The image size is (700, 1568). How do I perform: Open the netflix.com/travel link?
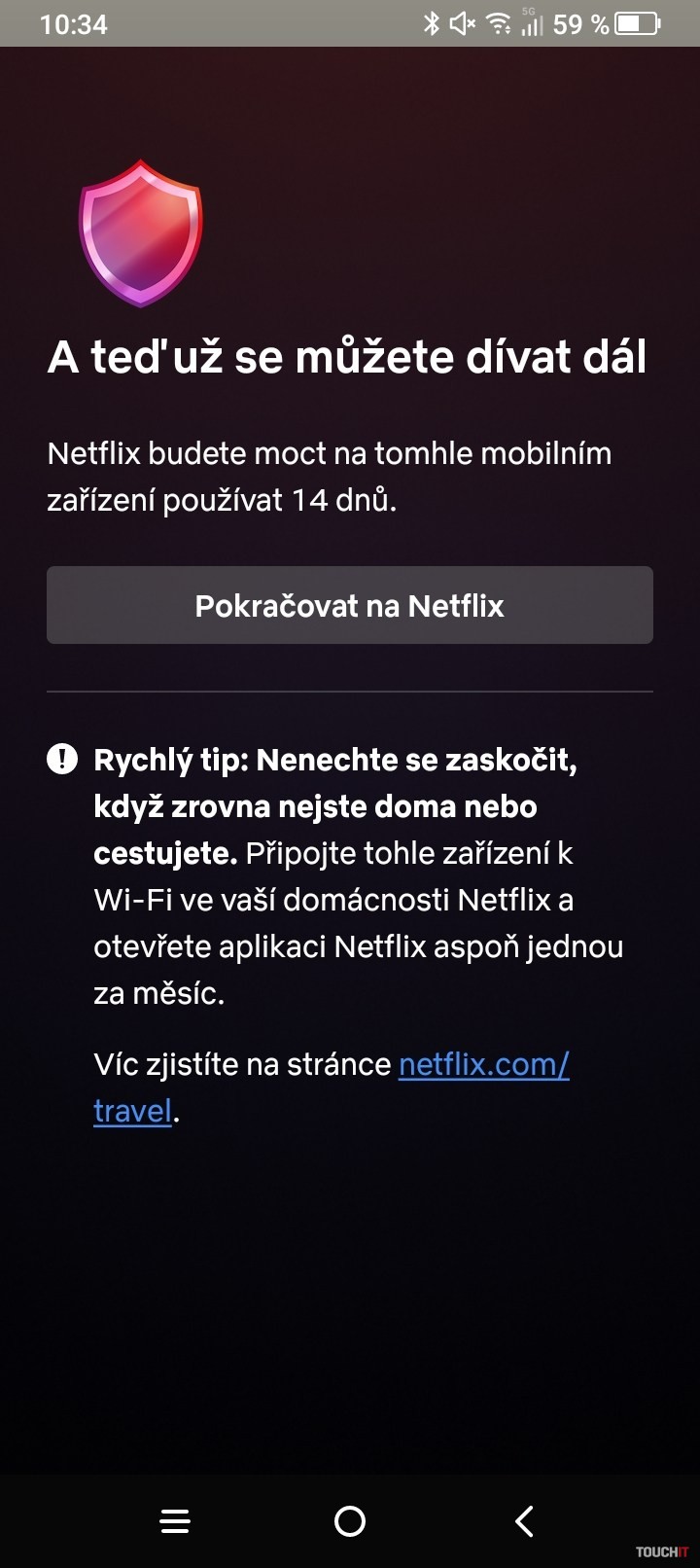pos(483,1064)
